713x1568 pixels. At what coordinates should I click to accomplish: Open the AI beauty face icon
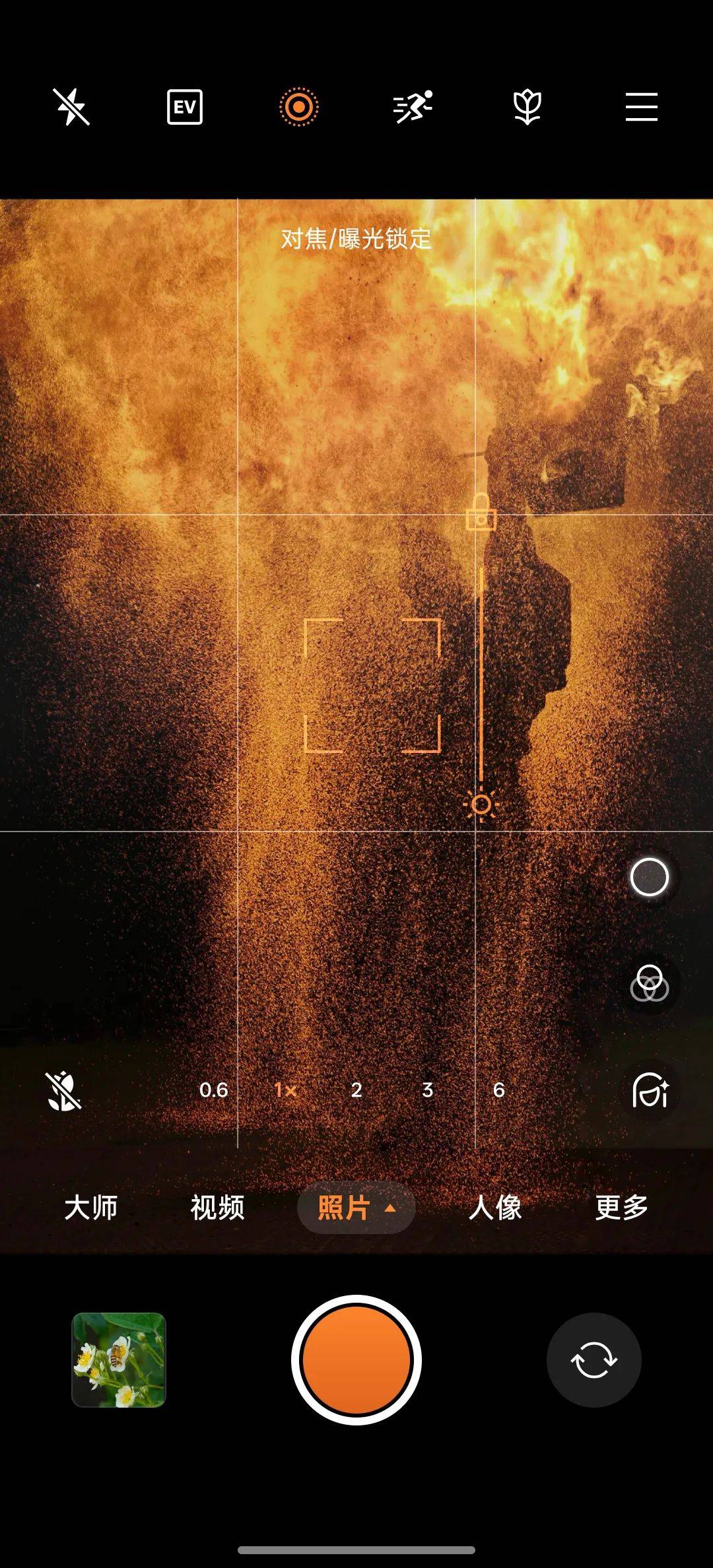pyautogui.click(x=650, y=1090)
